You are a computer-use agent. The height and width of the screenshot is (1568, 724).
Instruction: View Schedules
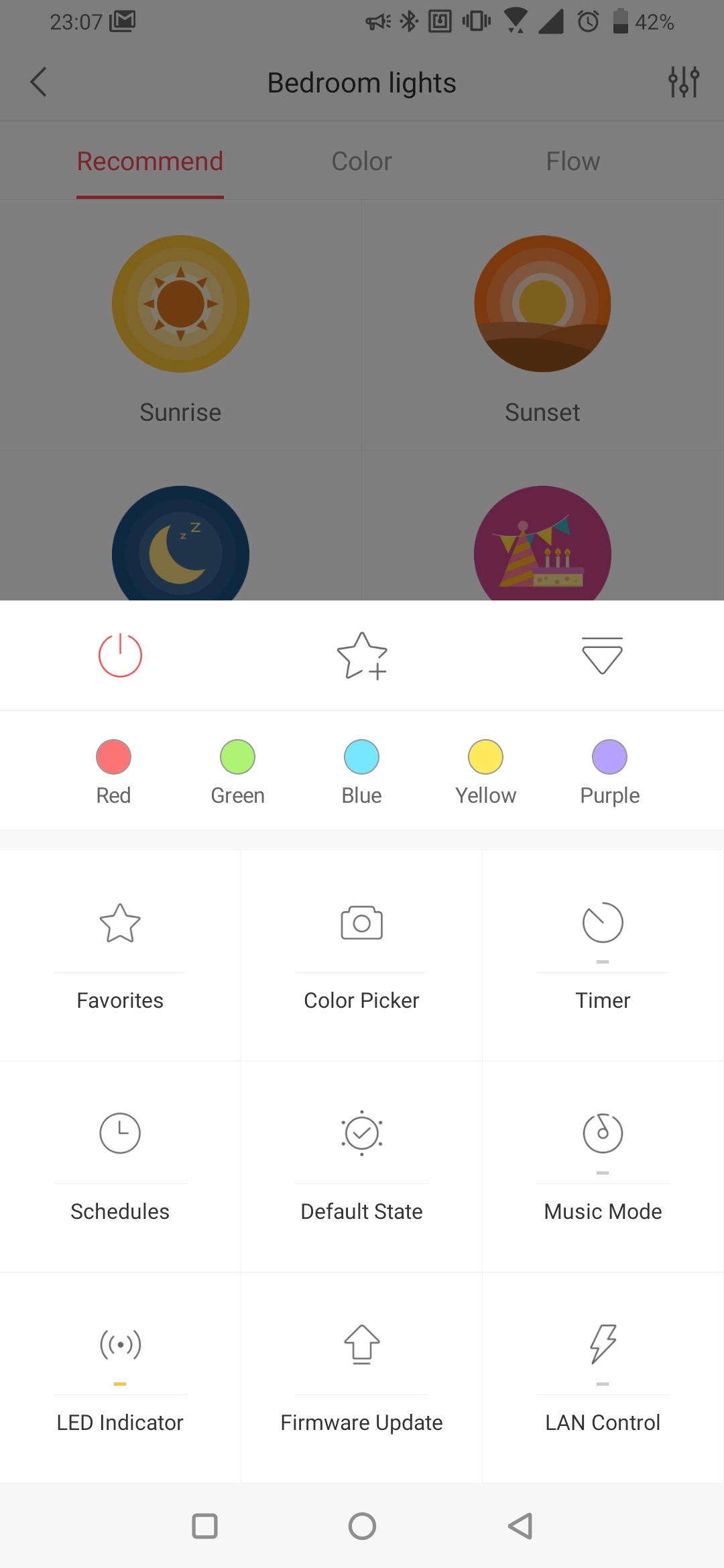120,1166
